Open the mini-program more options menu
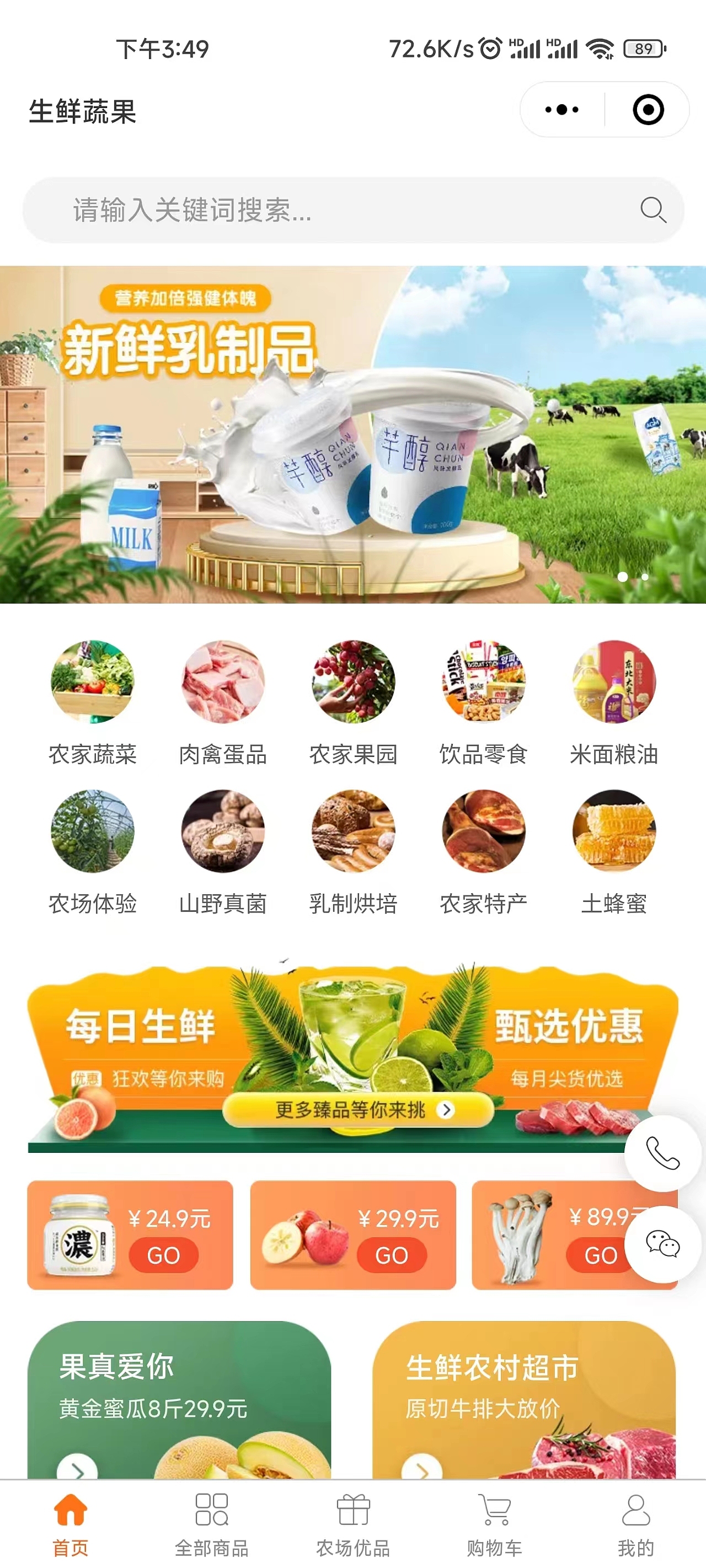706x1568 pixels. [x=561, y=109]
